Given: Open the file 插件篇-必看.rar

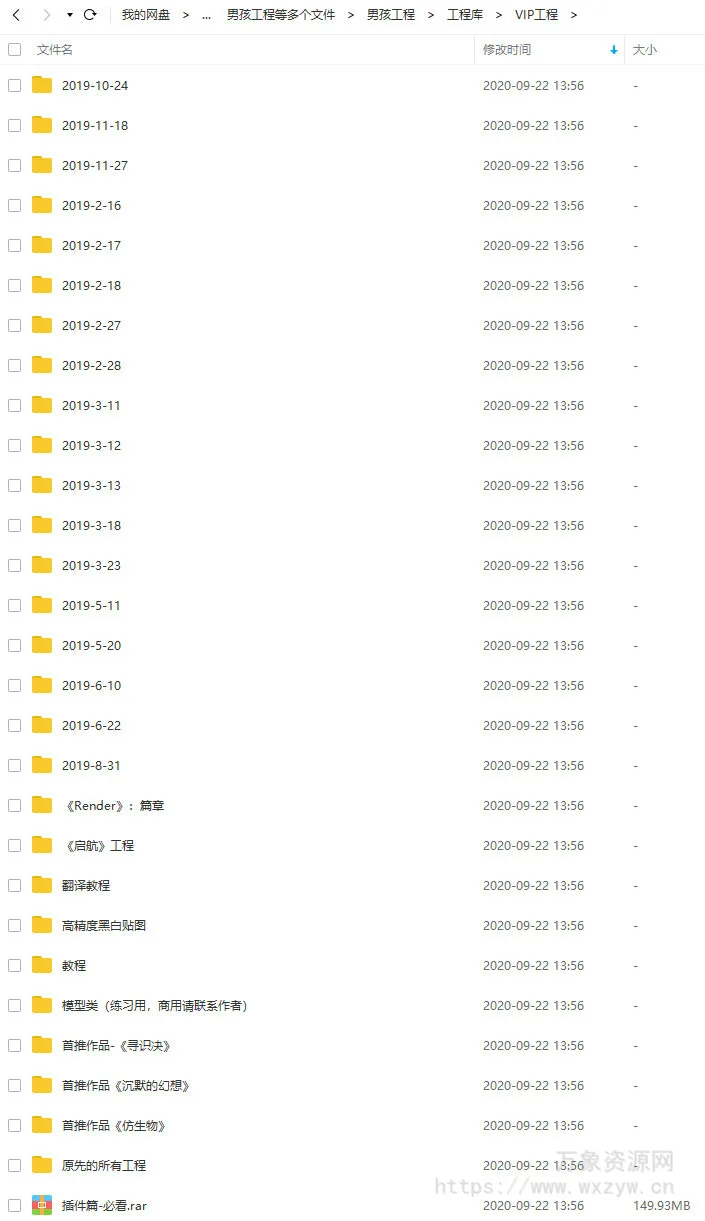Looking at the screenshot, I should 104,1205.
